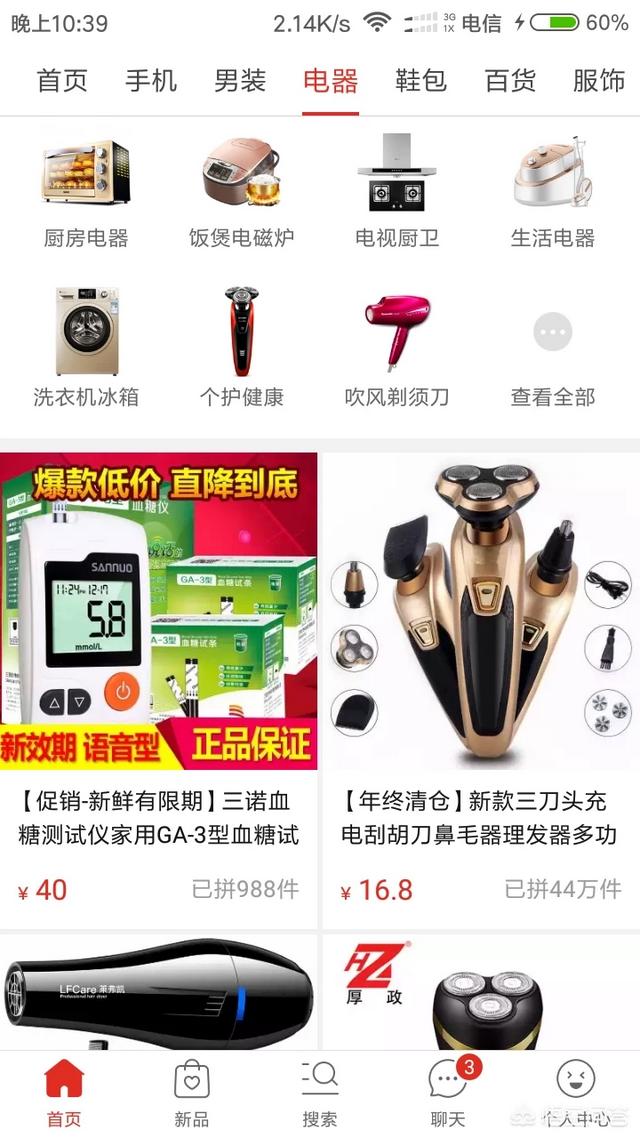This screenshot has width=640, height=1138.
Task: Switch to 个人中心 in bottom navigation
Action: point(576,1093)
